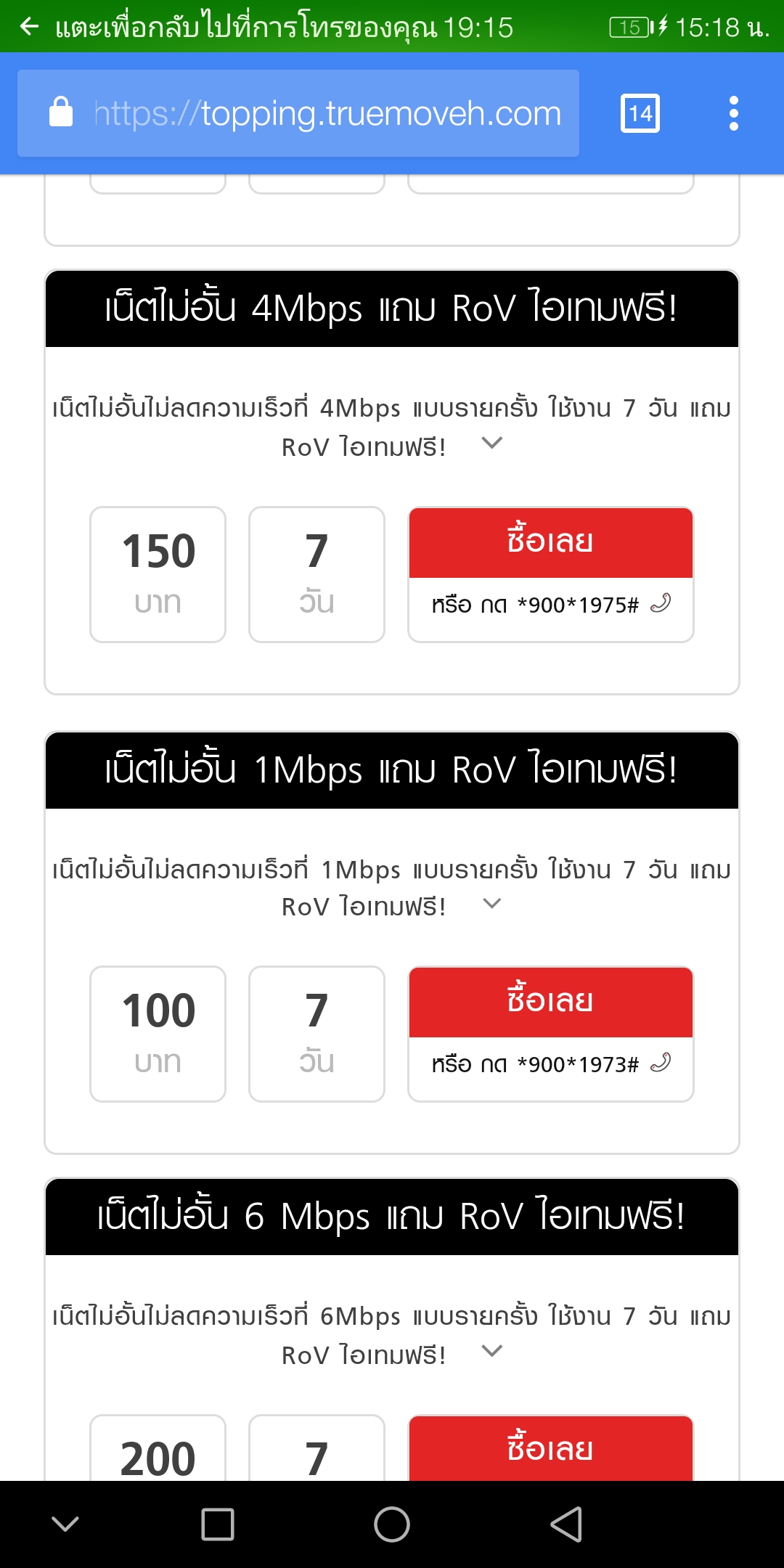The width and height of the screenshot is (784, 1568).
Task: Open the browser tab switcher showing 14
Action: coord(640,113)
